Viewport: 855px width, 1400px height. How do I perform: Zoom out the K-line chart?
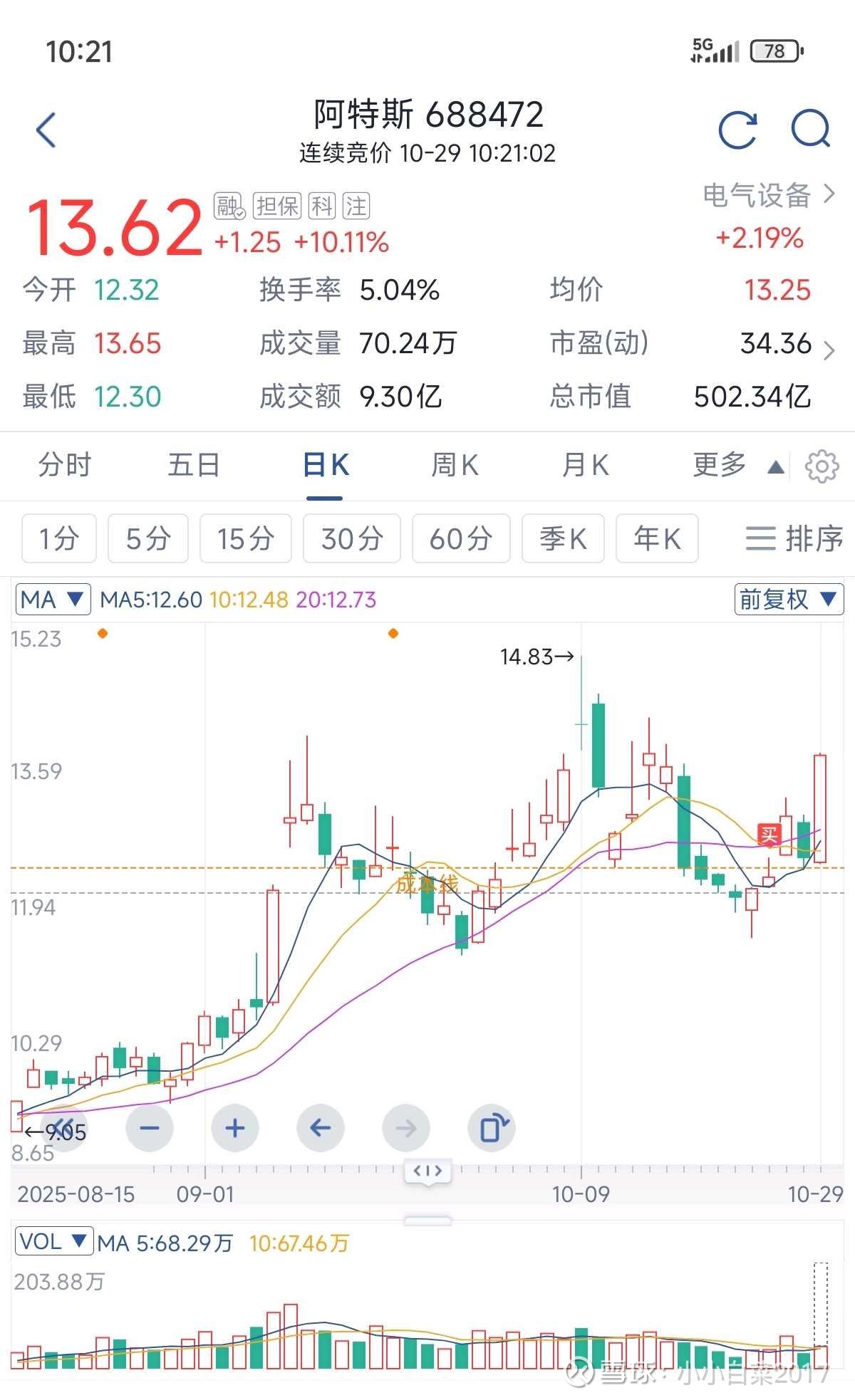[x=150, y=1128]
